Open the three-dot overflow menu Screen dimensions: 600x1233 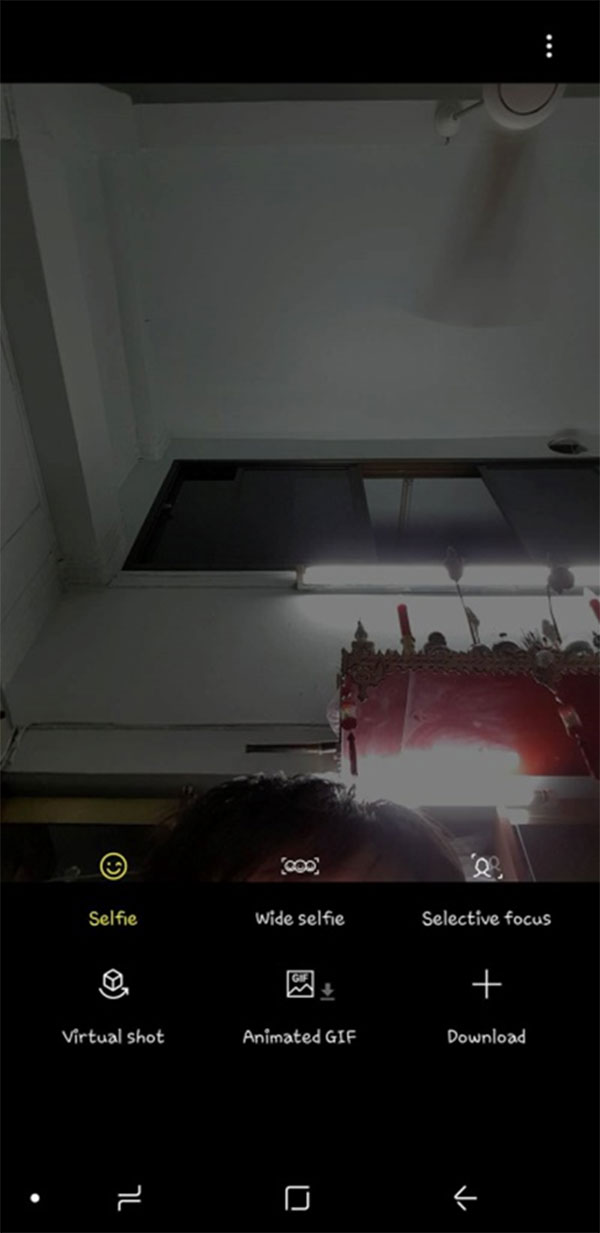click(549, 46)
